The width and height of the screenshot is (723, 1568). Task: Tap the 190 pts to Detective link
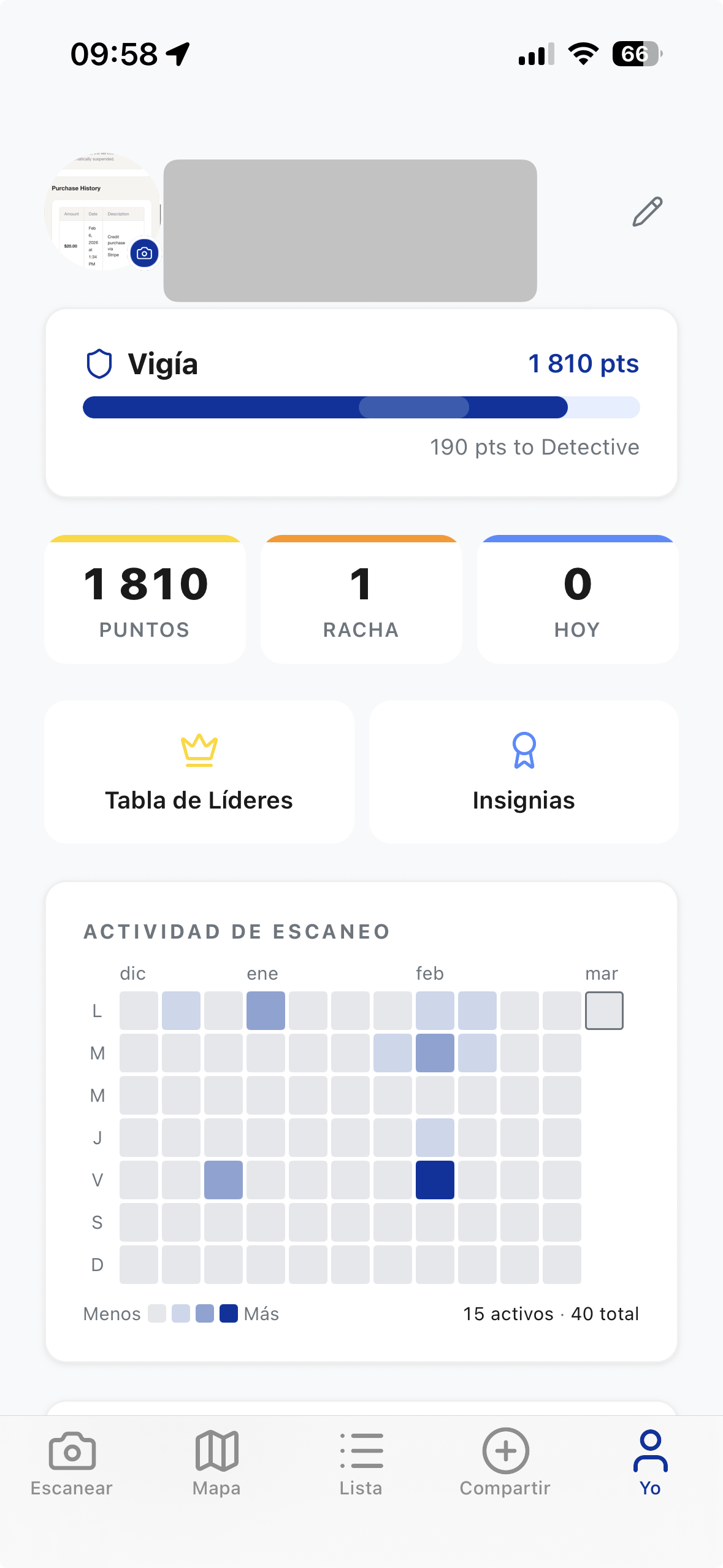click(x=534, y=447)
